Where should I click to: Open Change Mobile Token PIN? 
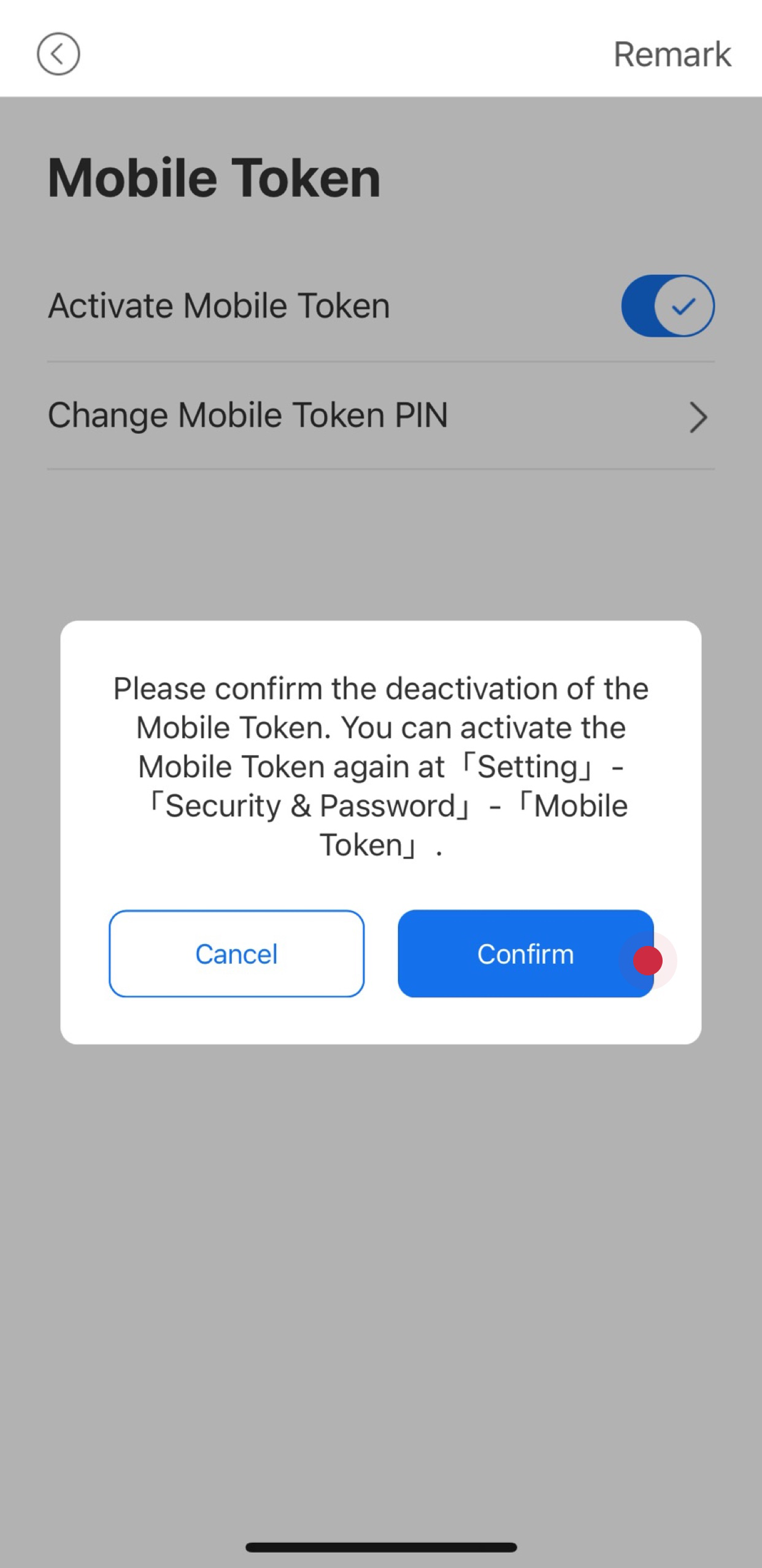pos(381,416)
